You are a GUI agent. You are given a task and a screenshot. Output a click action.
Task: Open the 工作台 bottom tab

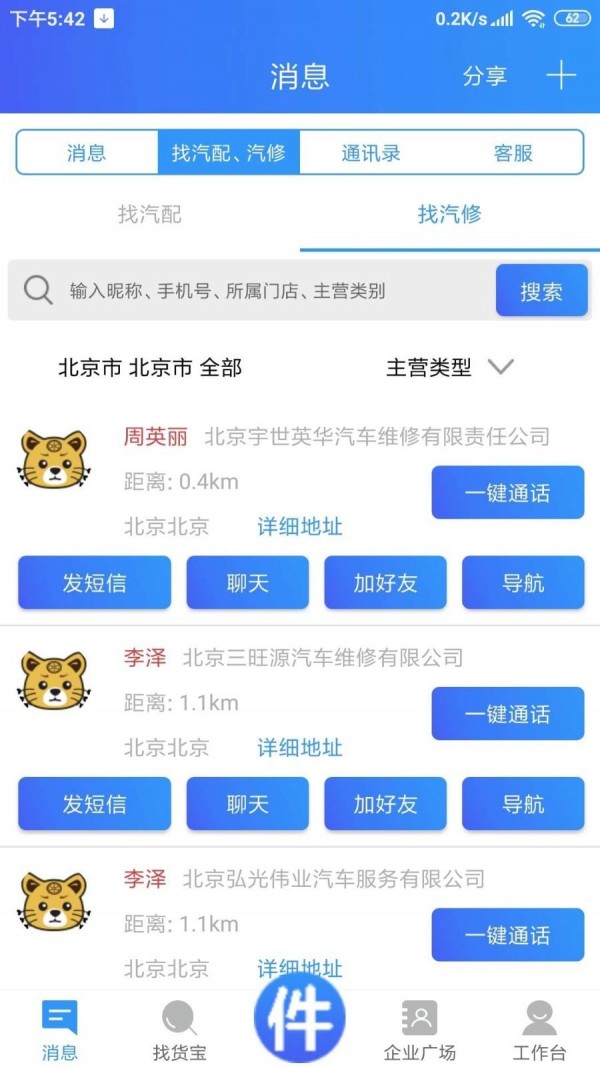[x=539, y=1032]
